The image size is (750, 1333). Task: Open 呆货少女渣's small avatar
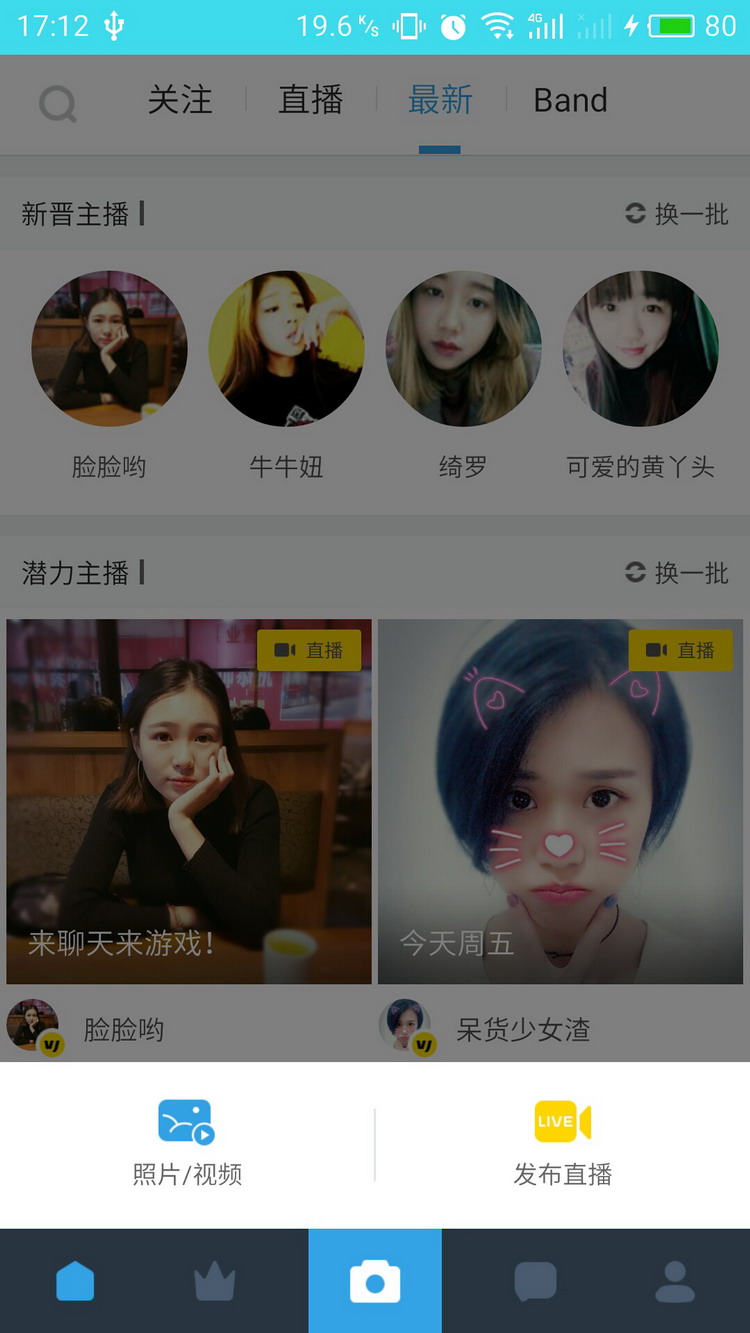(406, 1026)
